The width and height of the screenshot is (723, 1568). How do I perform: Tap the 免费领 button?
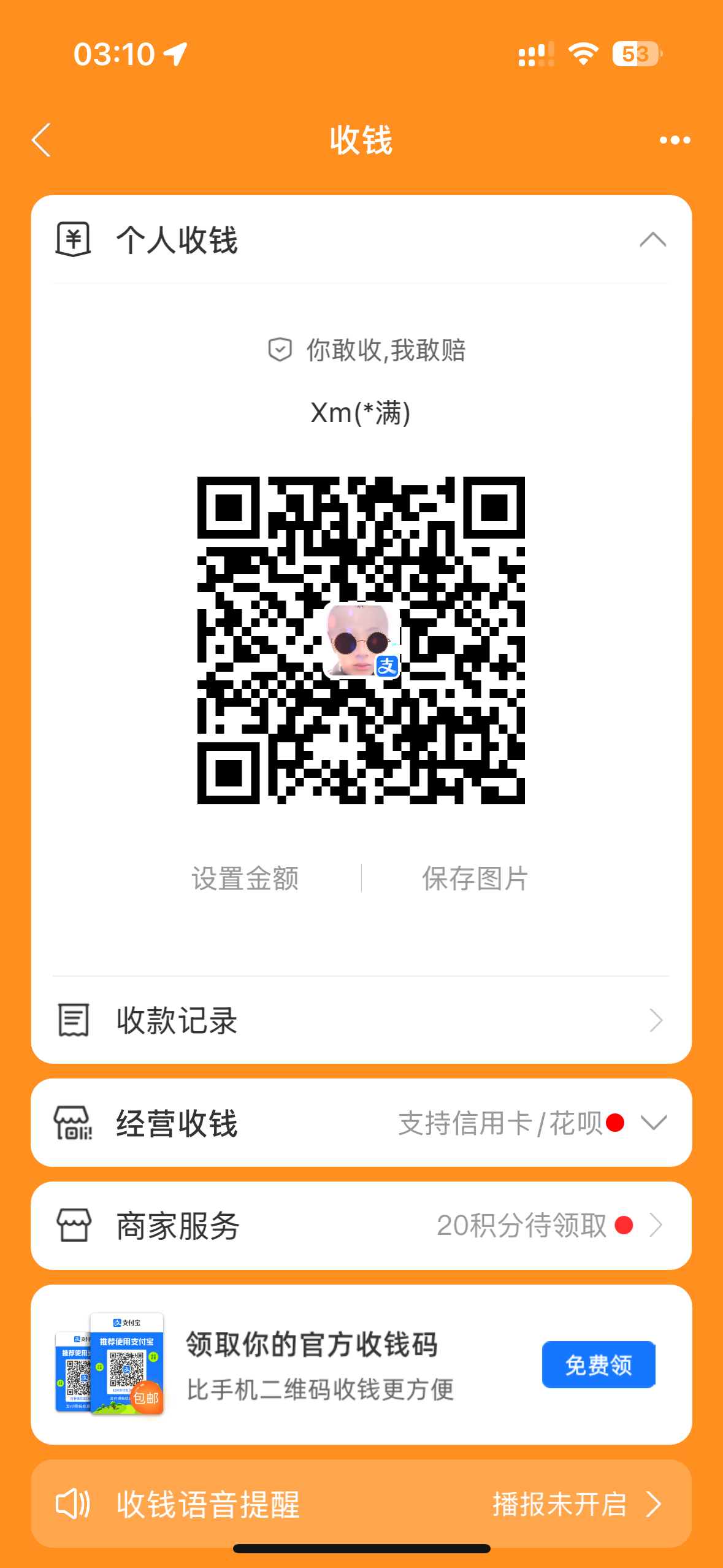[598, 1365]
